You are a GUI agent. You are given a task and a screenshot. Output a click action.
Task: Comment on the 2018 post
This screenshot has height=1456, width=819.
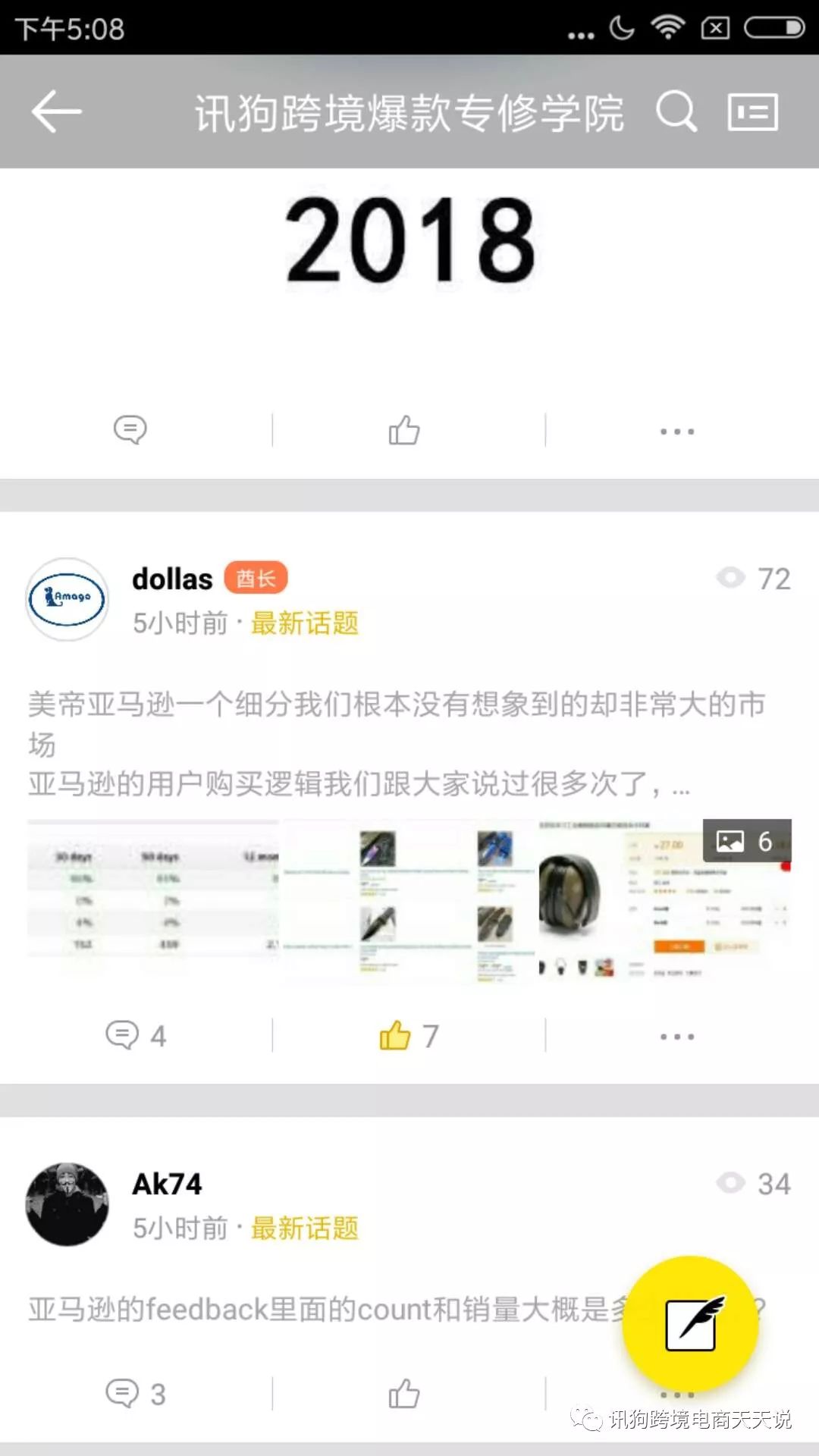(130, 430)
